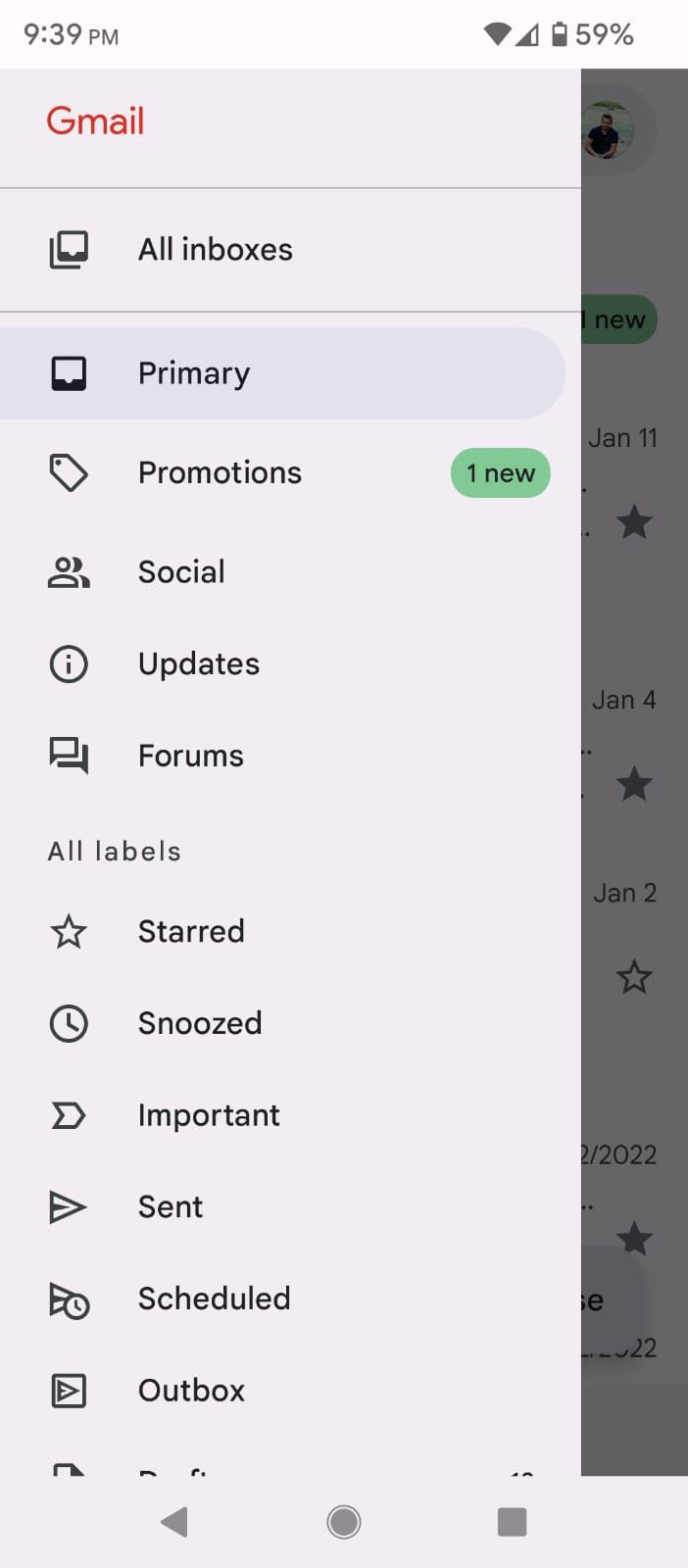
Task: Go to the home screen
Action: (344, 1522)
